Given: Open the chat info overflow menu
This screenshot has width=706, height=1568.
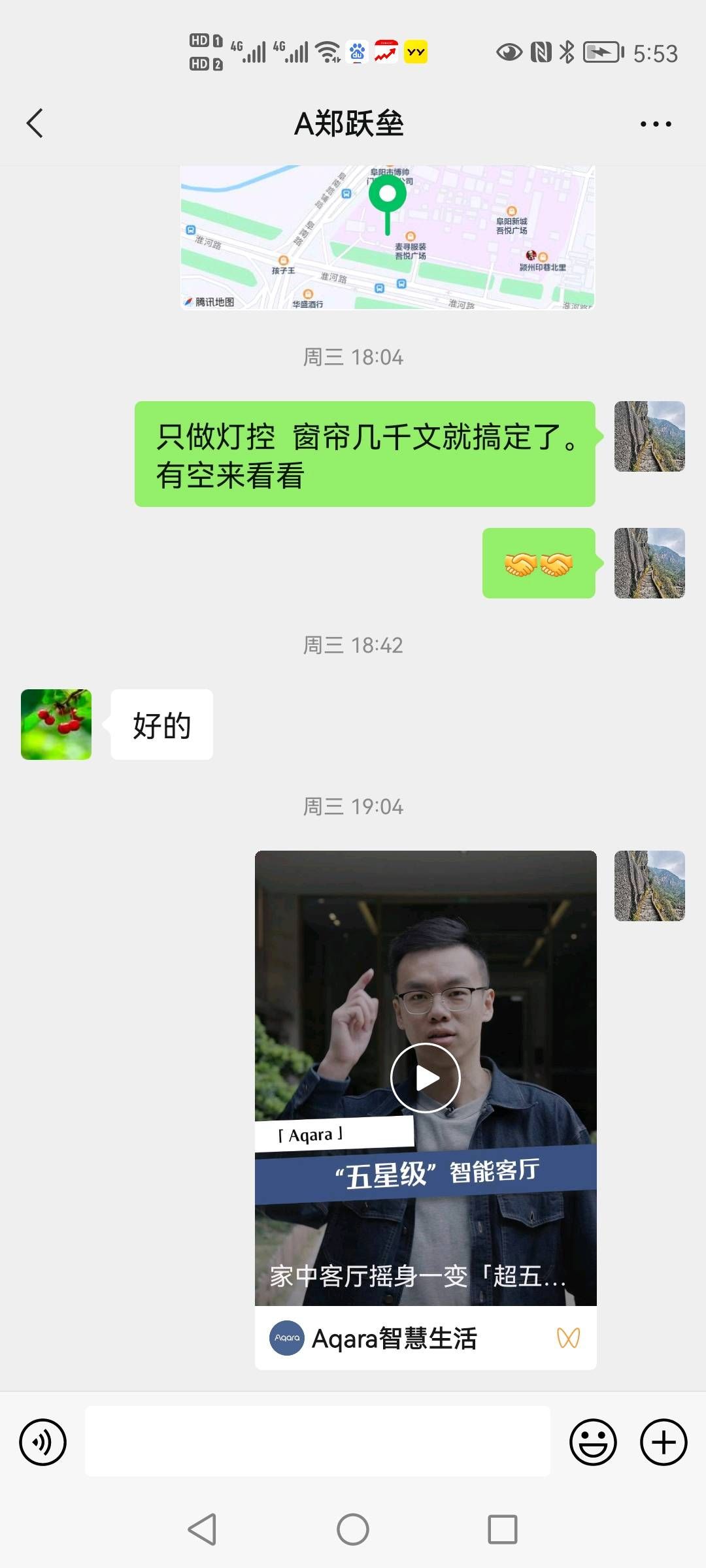Looking at the screenshot, I should (655, 124).
